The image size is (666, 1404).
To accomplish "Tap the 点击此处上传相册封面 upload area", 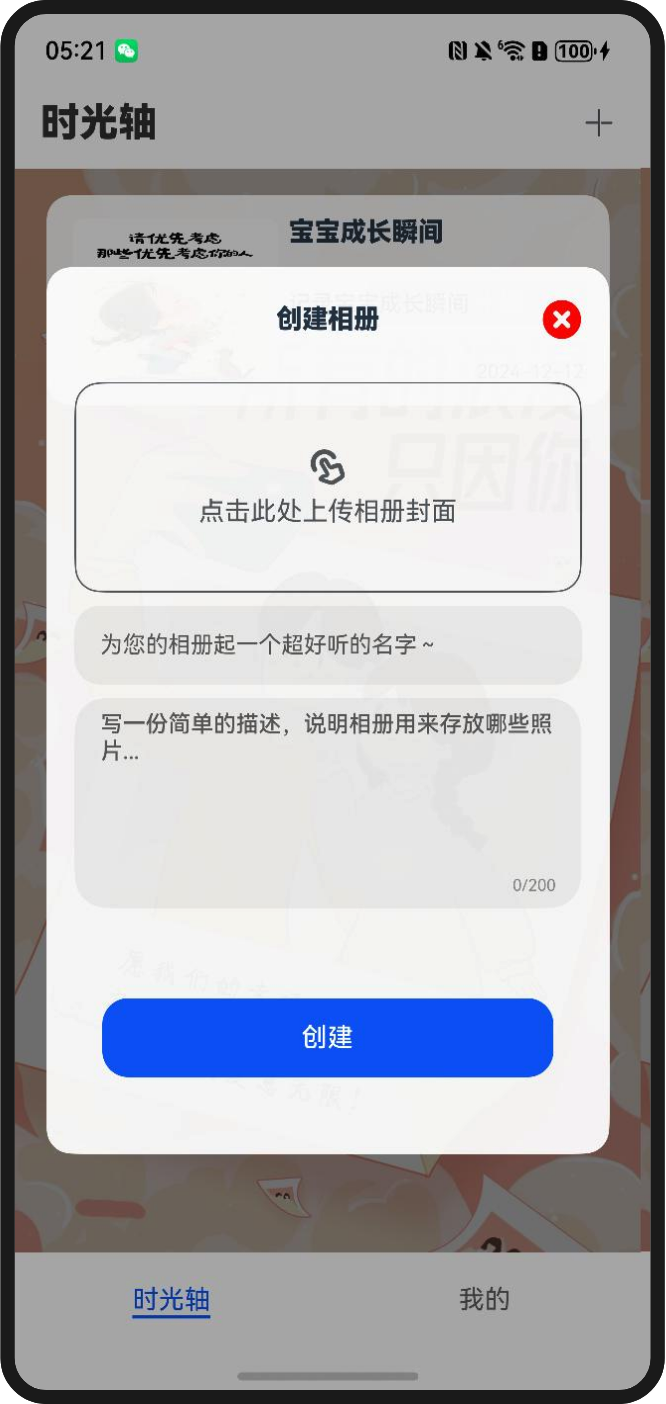I will click(x=328, y=487).
